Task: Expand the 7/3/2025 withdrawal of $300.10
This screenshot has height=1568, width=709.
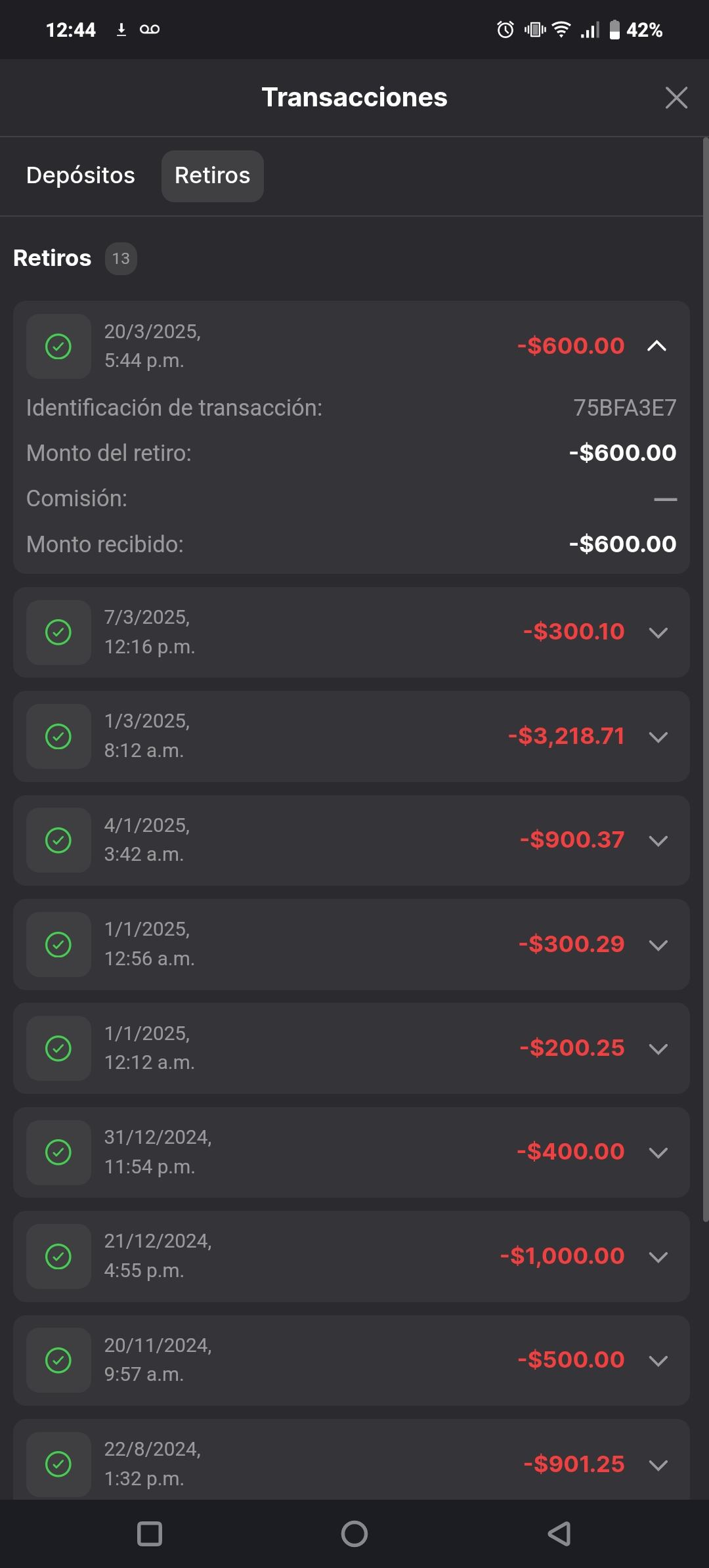Action: (x=658, y=632)
